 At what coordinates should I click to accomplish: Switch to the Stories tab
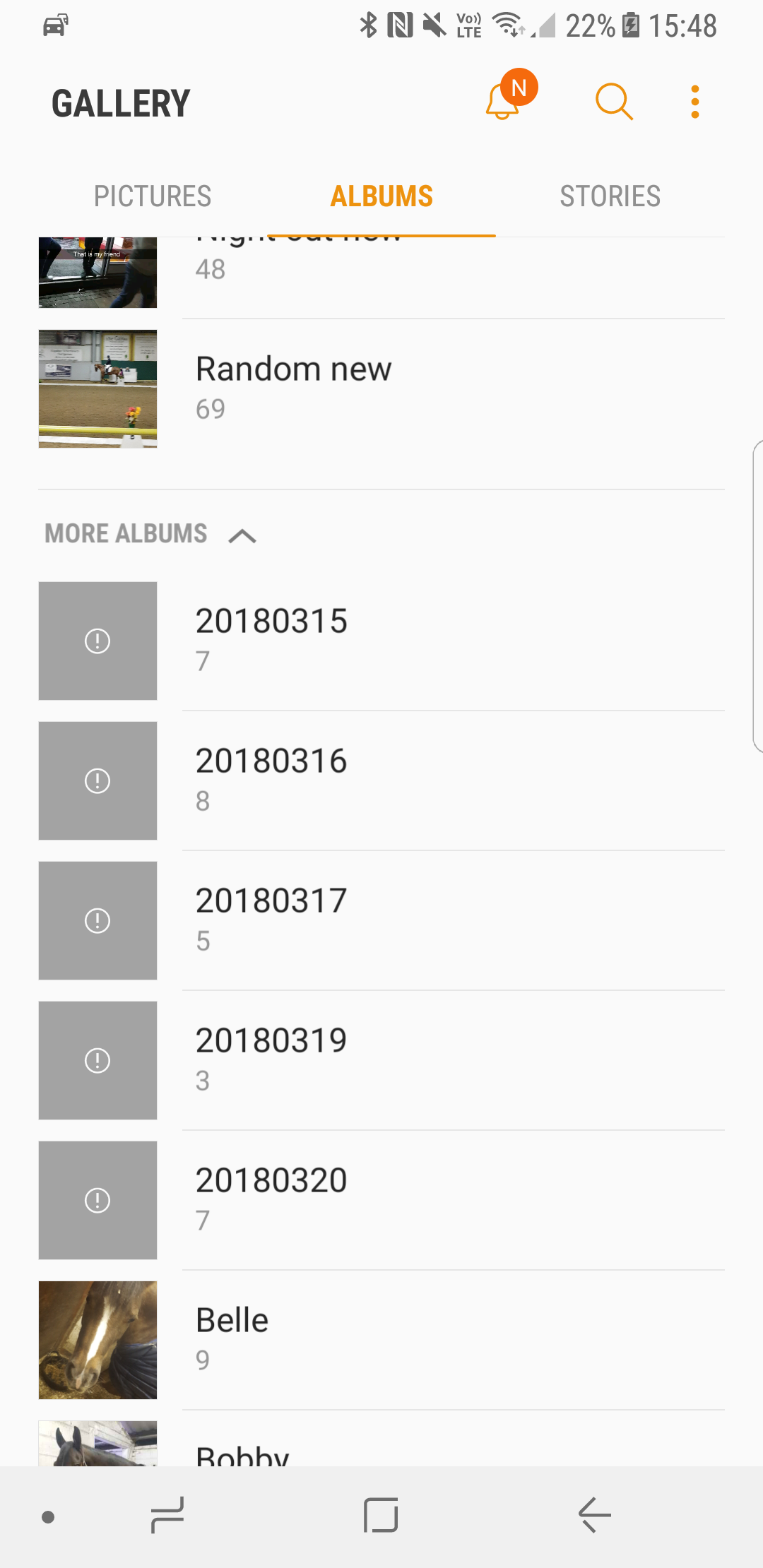click(610, 196)
